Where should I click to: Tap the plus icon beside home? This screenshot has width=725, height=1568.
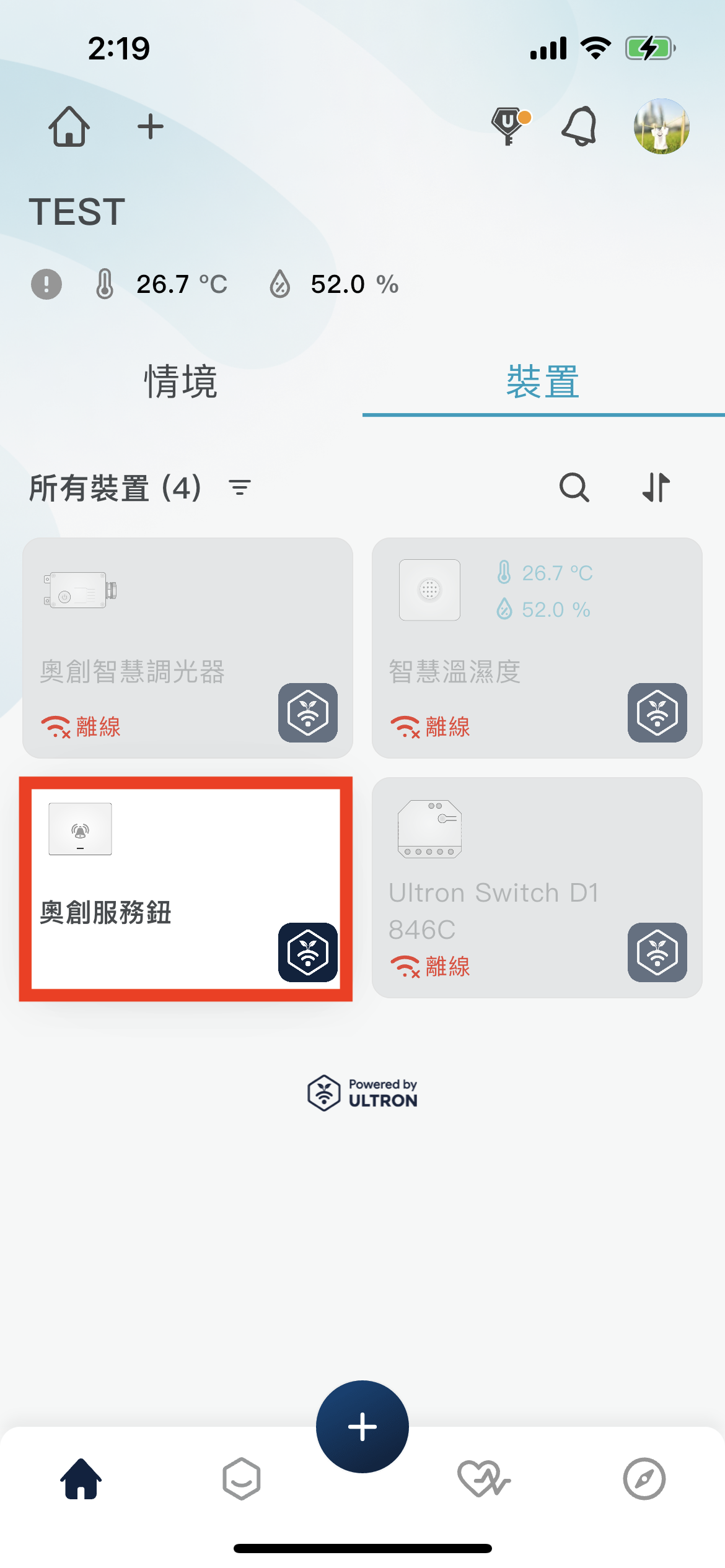pyautogui.click(x=151, y=127)
